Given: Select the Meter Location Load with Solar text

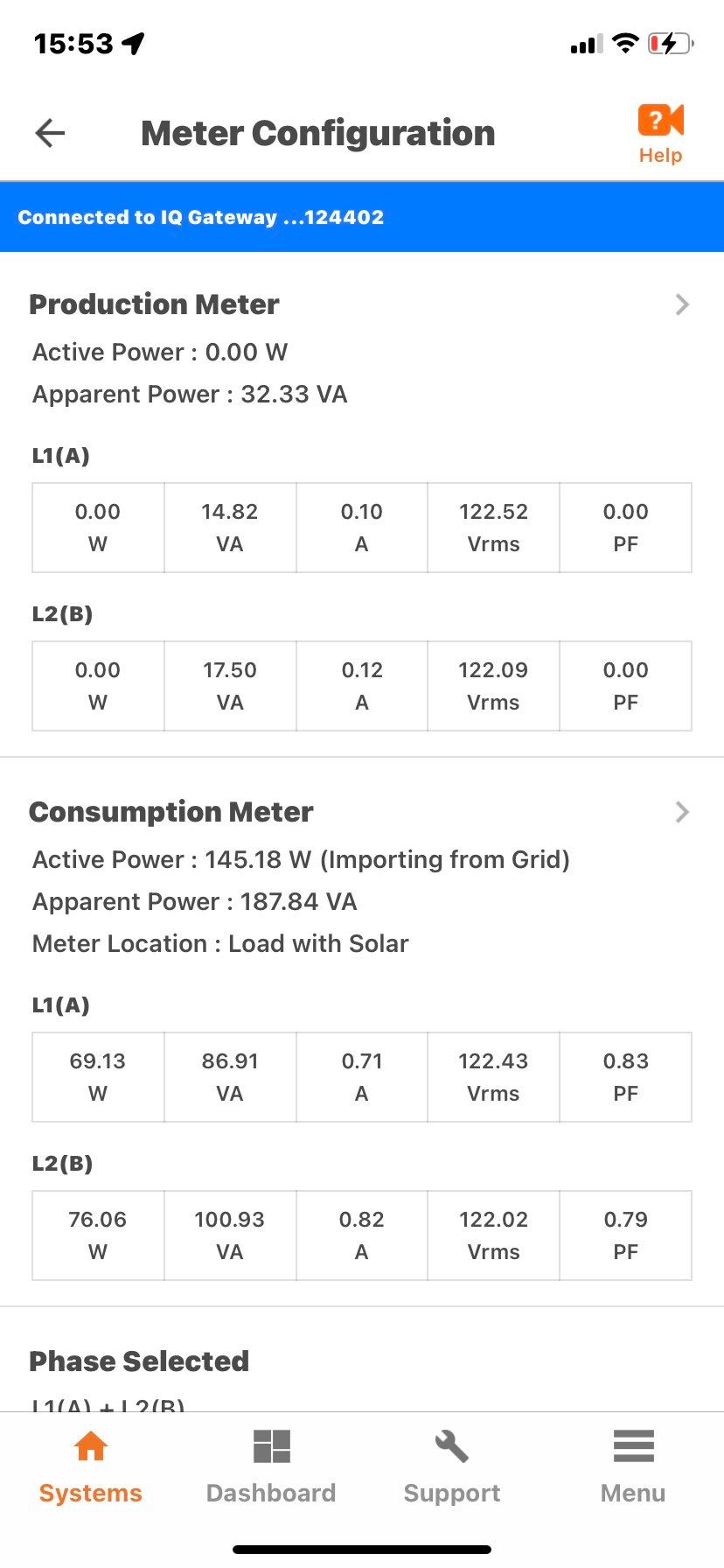Looking at the screenshot, I should point(219,943).
